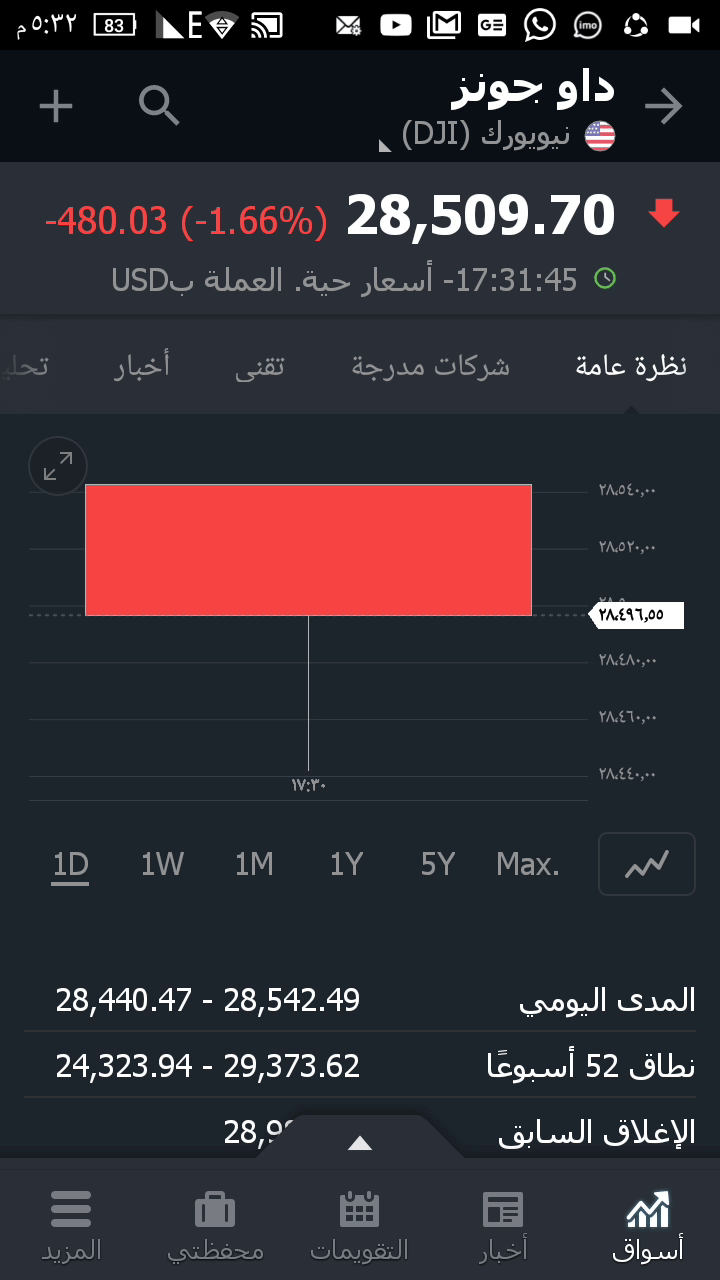This screenshot has height=1280, width=720.
Task: Open the search magnifier icon
Action: coord(158,105)
